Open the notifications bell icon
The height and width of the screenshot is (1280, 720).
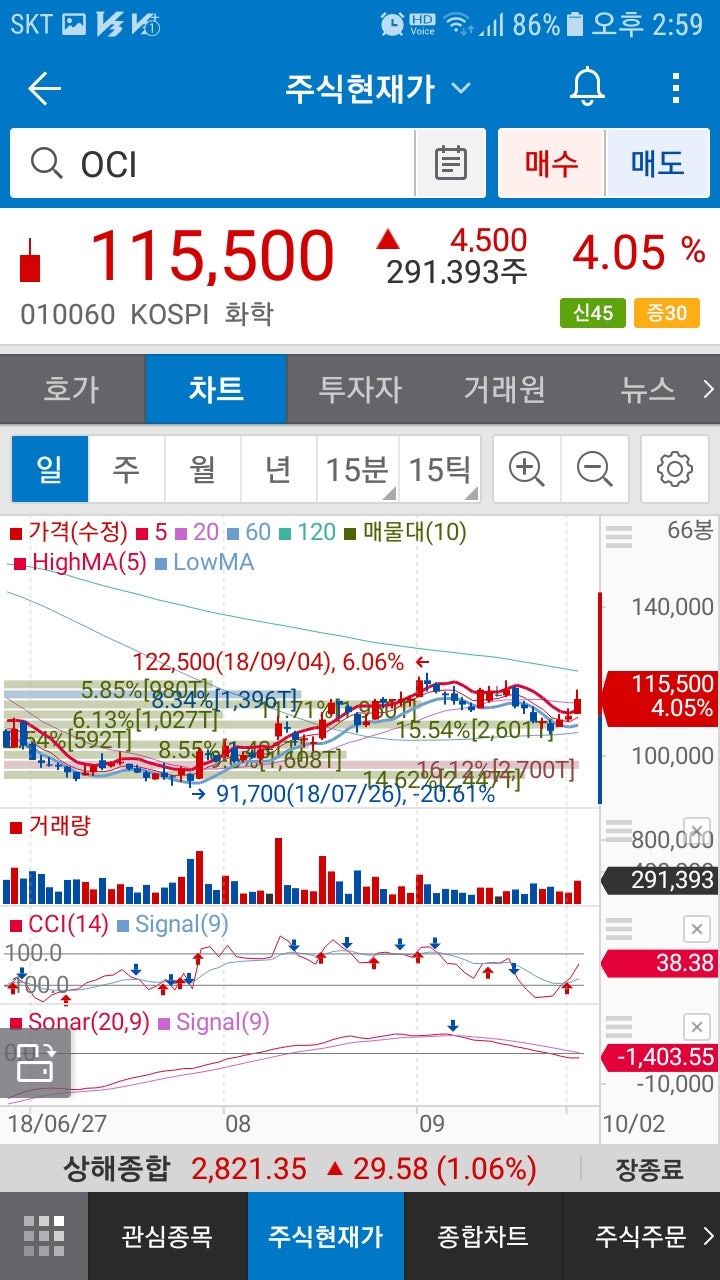[x=585, y=88]
